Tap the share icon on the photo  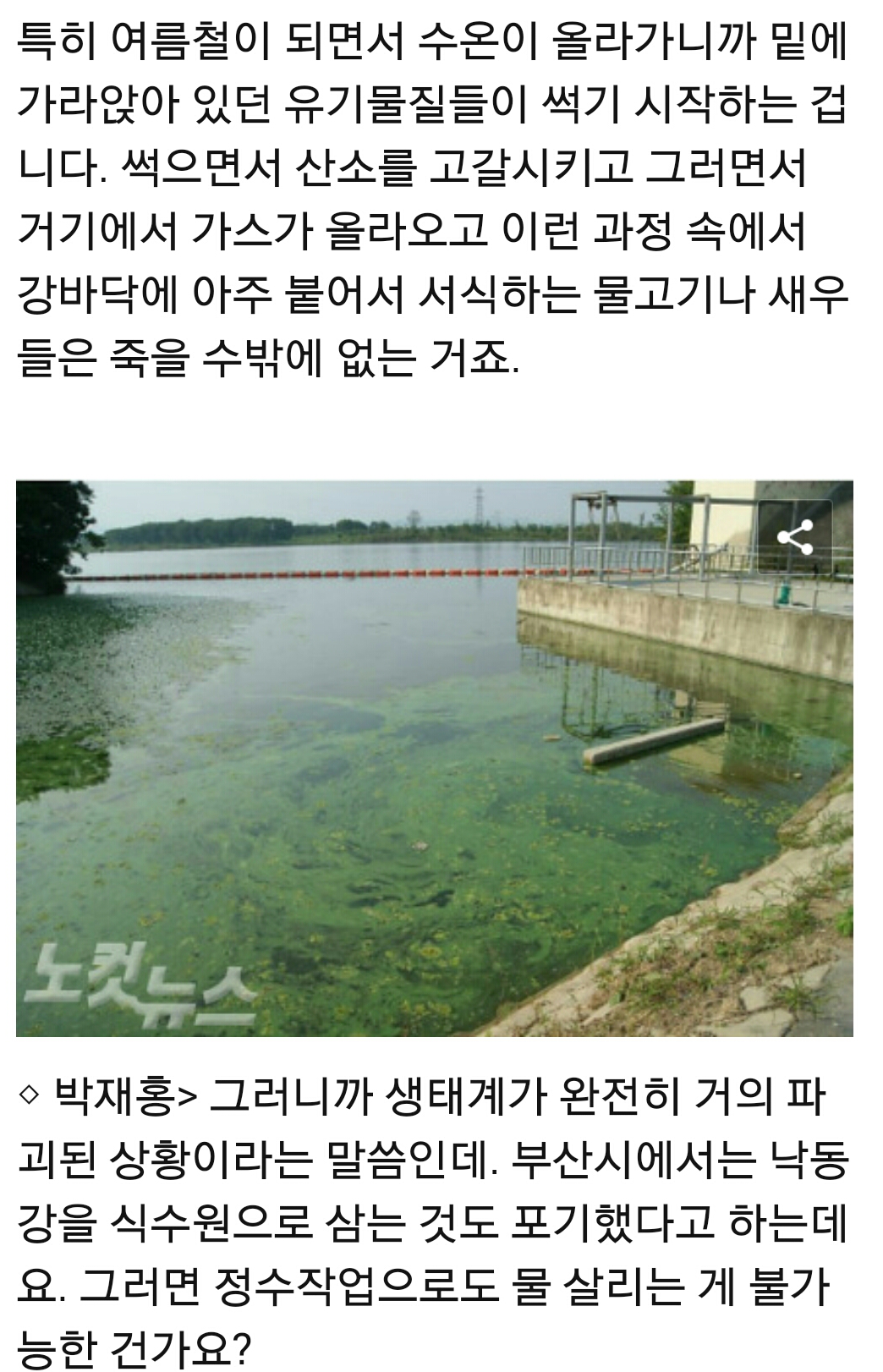(x=794, y=537)
